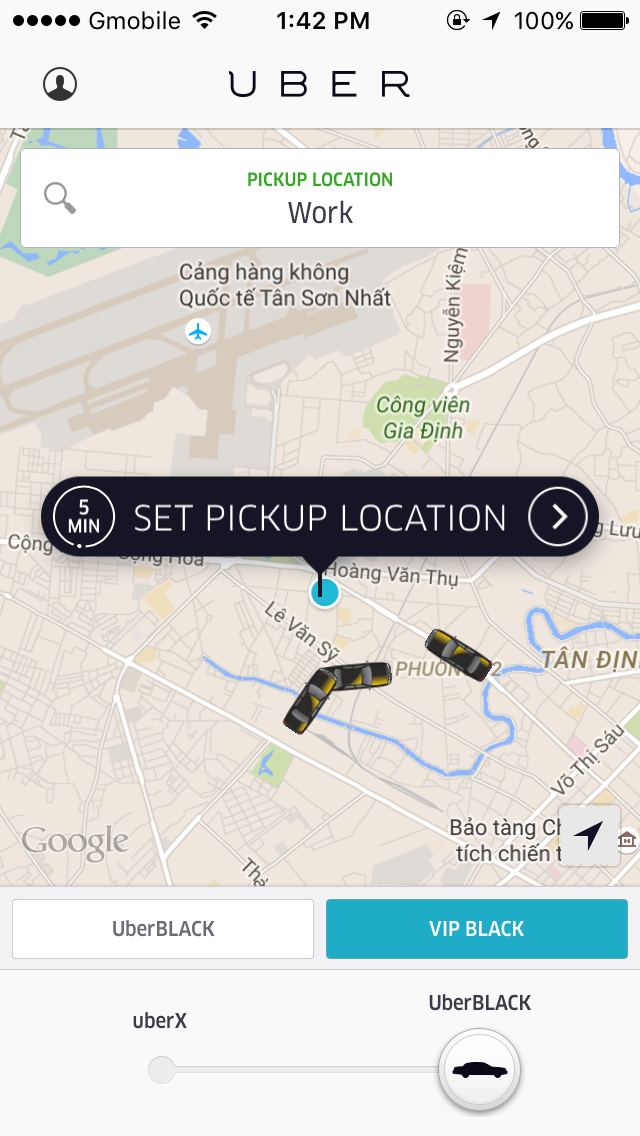Tap the Work pickup location search field
The width and height of the screenshot is (640, 1136).
(320, 199)
